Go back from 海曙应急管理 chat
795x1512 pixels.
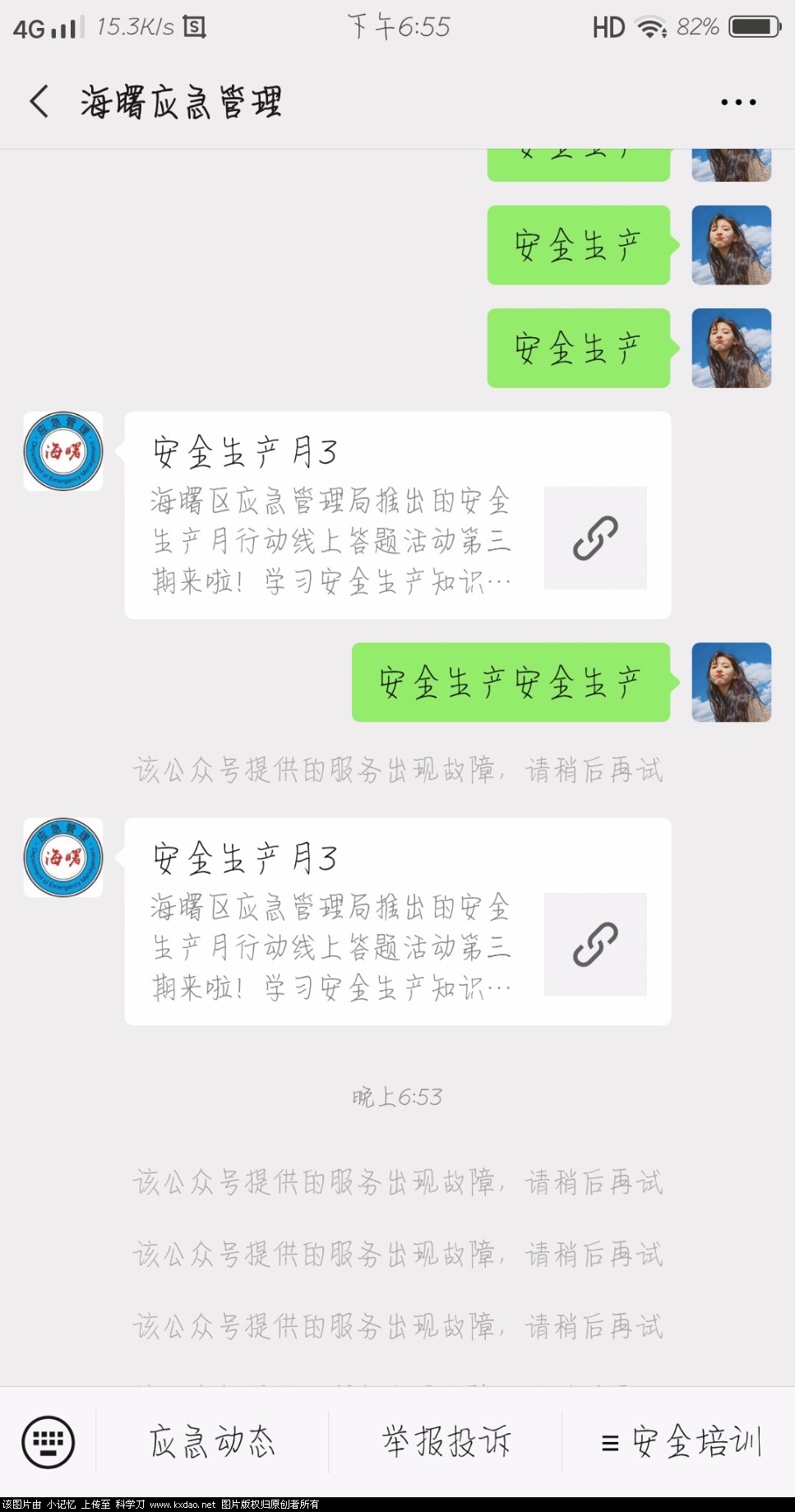(39, 102)
